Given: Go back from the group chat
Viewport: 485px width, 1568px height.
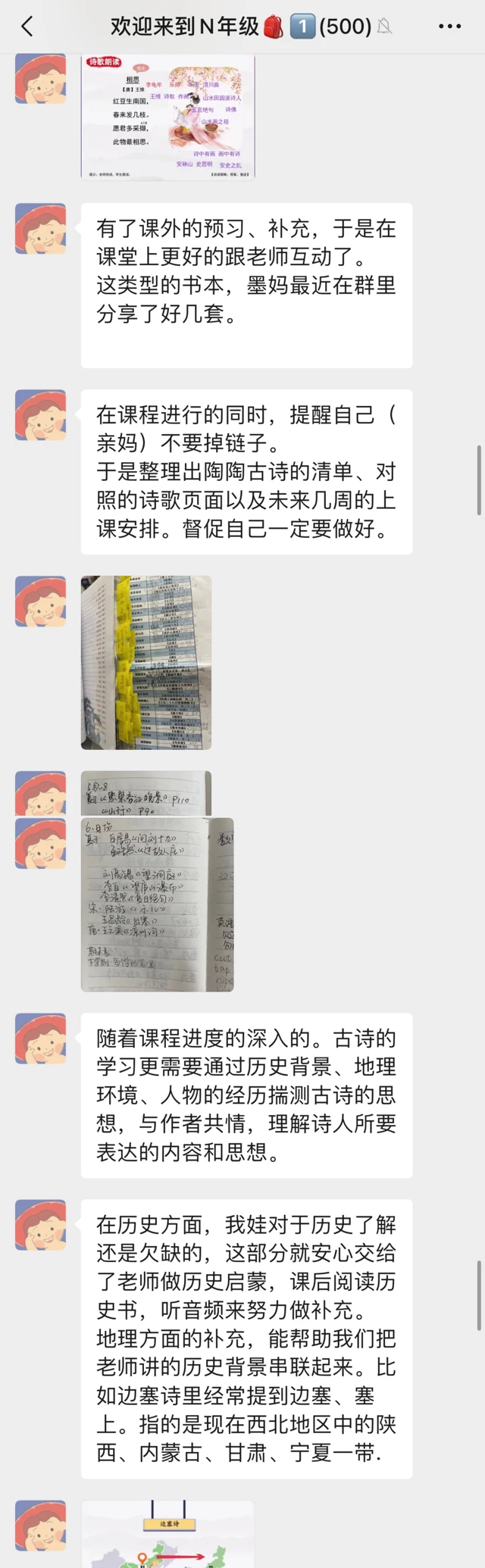Looking at the screenshot, I should click(x=27, y=27).
